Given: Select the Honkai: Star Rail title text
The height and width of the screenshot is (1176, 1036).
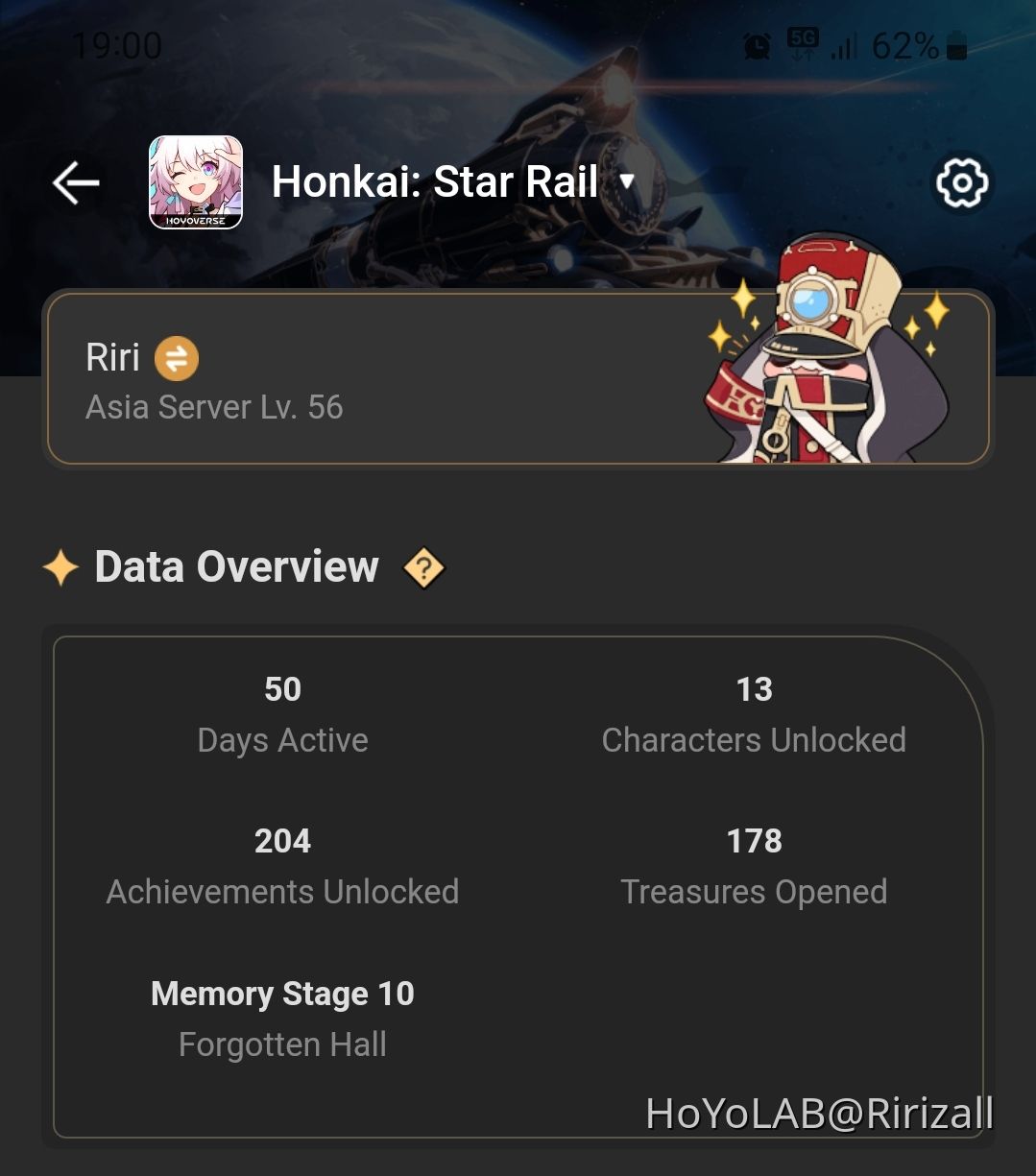Looking at the screenshot, I should point(435,182).
